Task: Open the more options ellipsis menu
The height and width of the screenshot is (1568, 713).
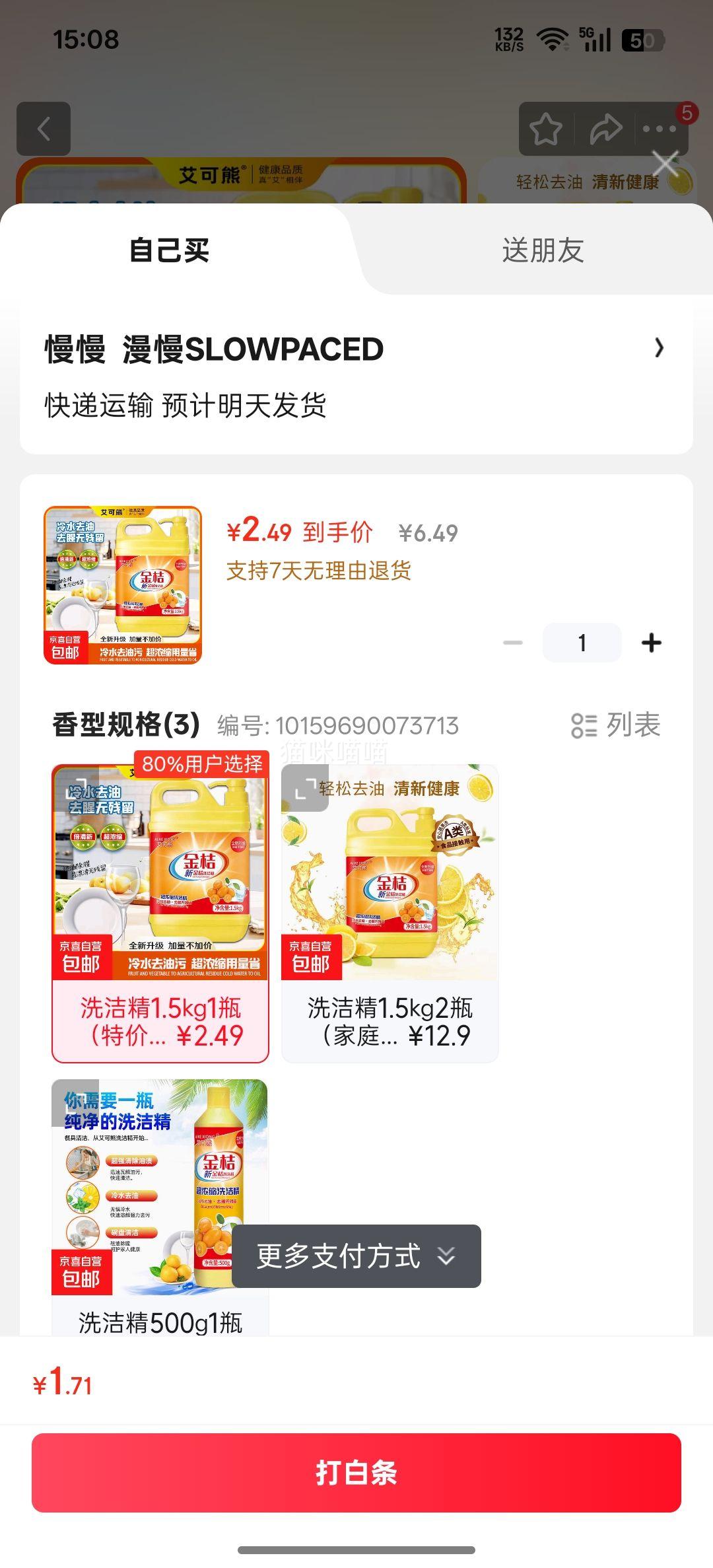Action: point(660,129)
